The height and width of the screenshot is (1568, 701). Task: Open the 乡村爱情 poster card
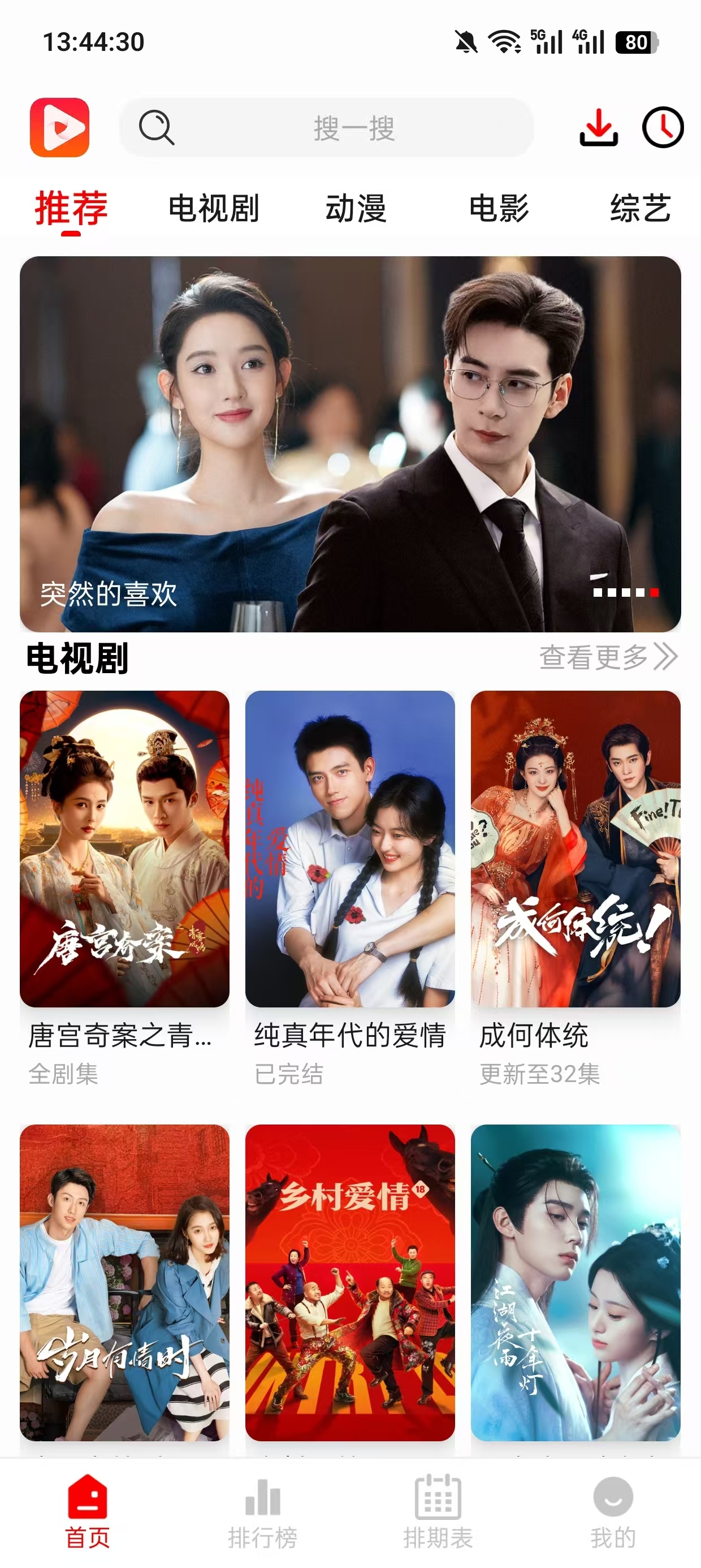(350, 1282)
